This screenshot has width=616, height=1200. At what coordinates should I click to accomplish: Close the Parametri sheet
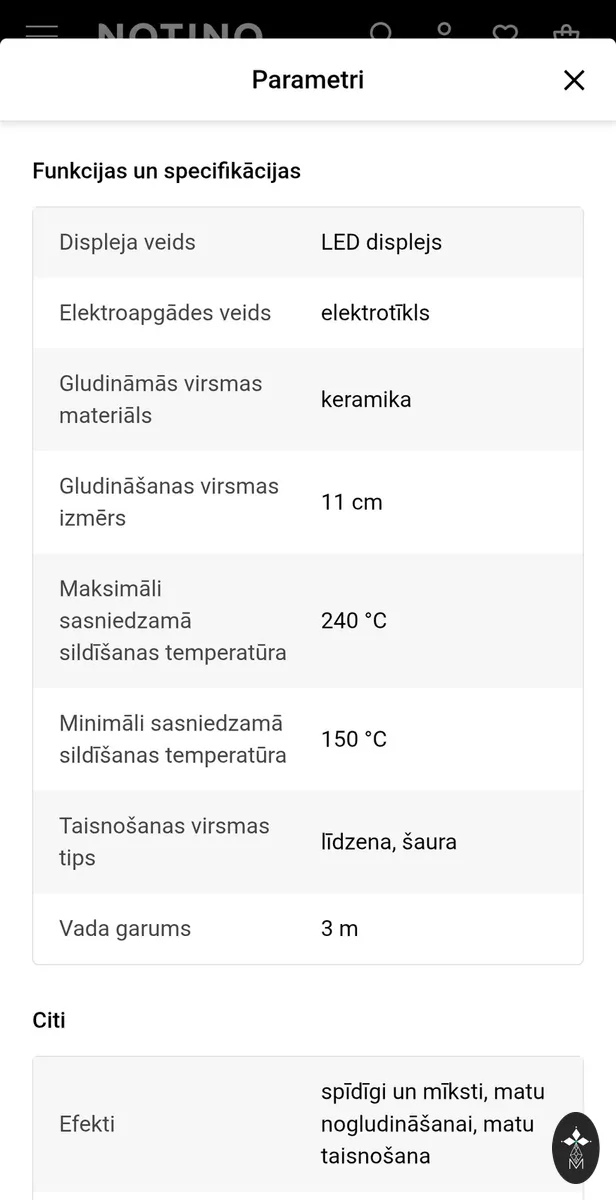[574, 80]
